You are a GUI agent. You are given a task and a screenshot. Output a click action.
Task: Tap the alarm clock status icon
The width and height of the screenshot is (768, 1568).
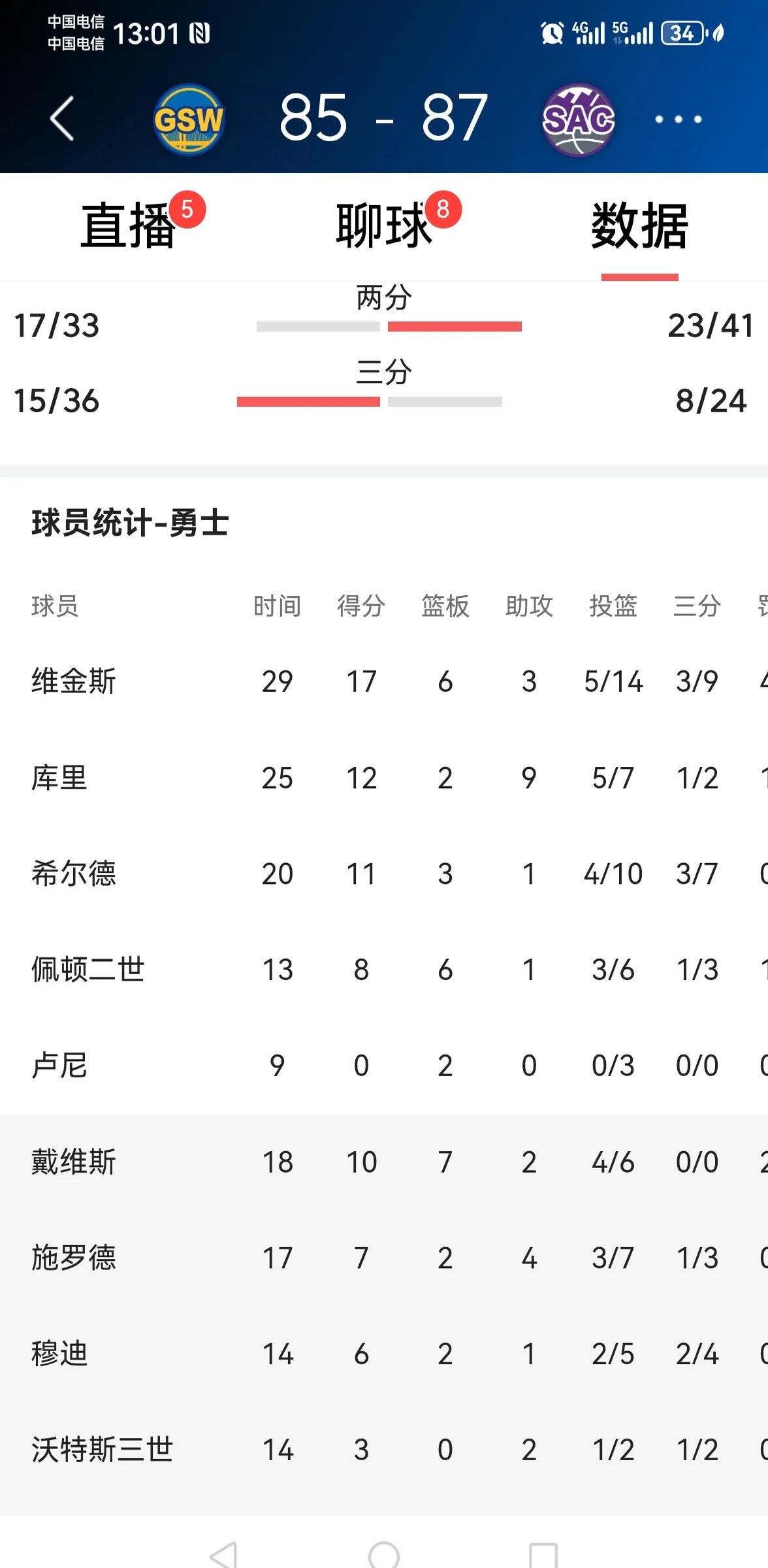[551, 31]
